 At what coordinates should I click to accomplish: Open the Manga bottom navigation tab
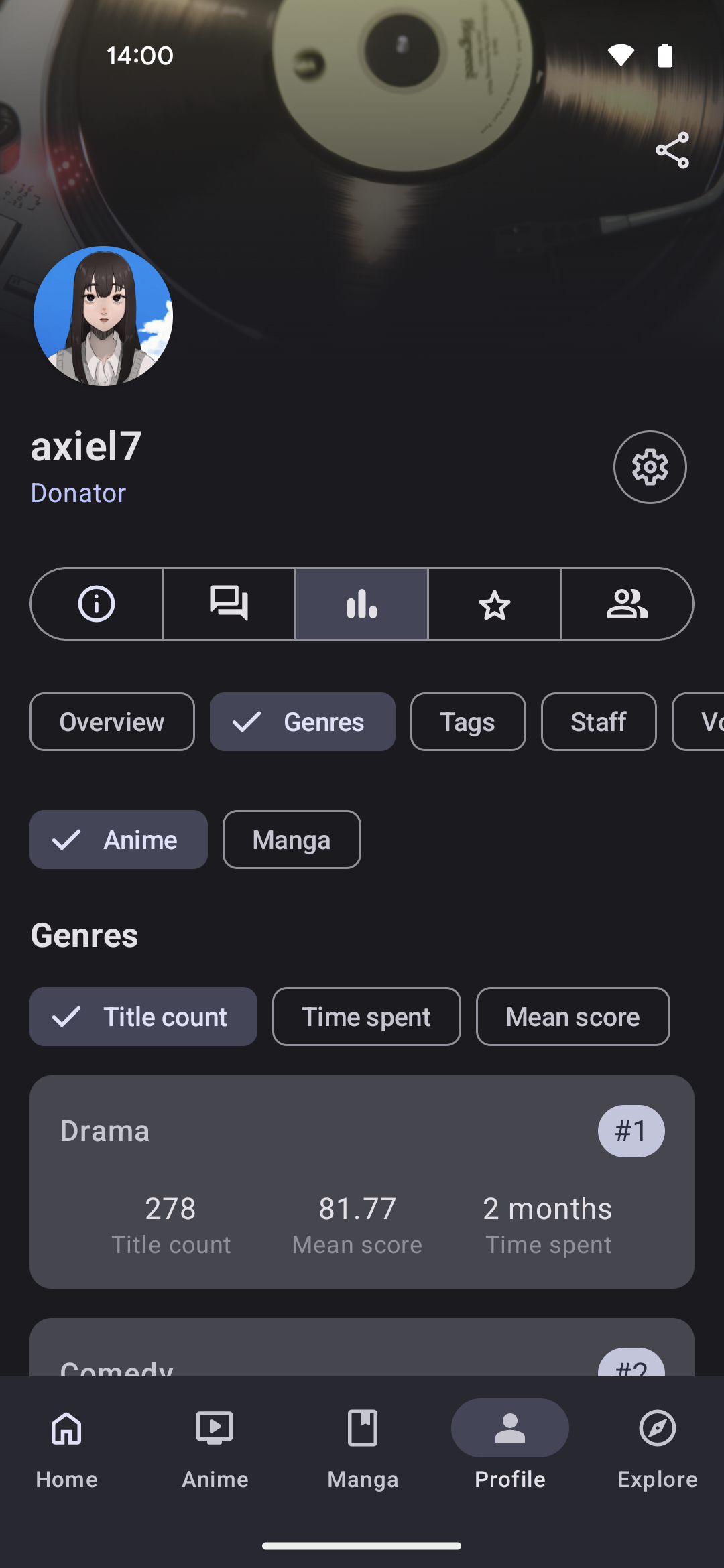(x=363, y=1447)
